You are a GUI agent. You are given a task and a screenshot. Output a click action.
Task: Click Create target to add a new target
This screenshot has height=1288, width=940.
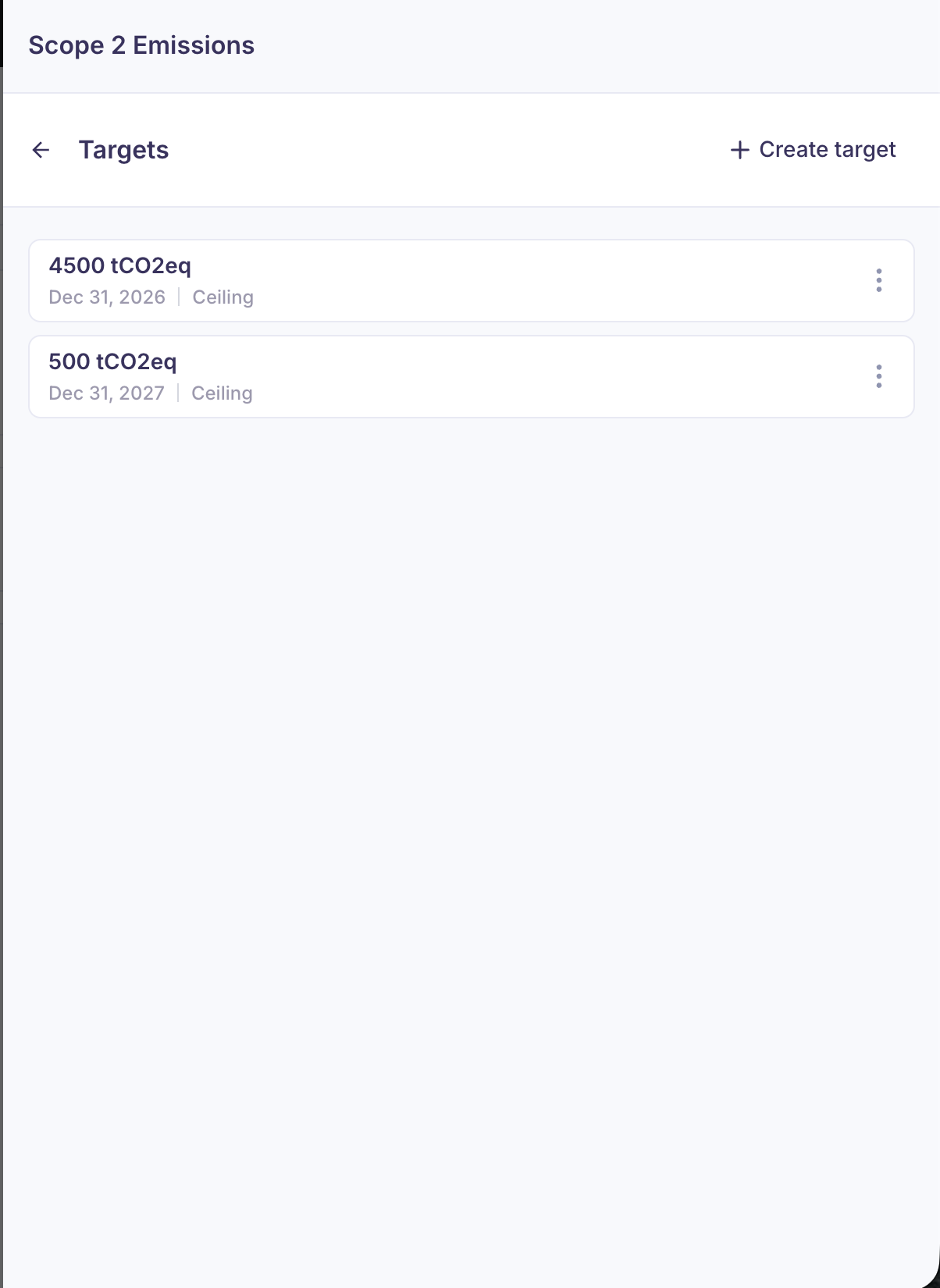[810, 149]
